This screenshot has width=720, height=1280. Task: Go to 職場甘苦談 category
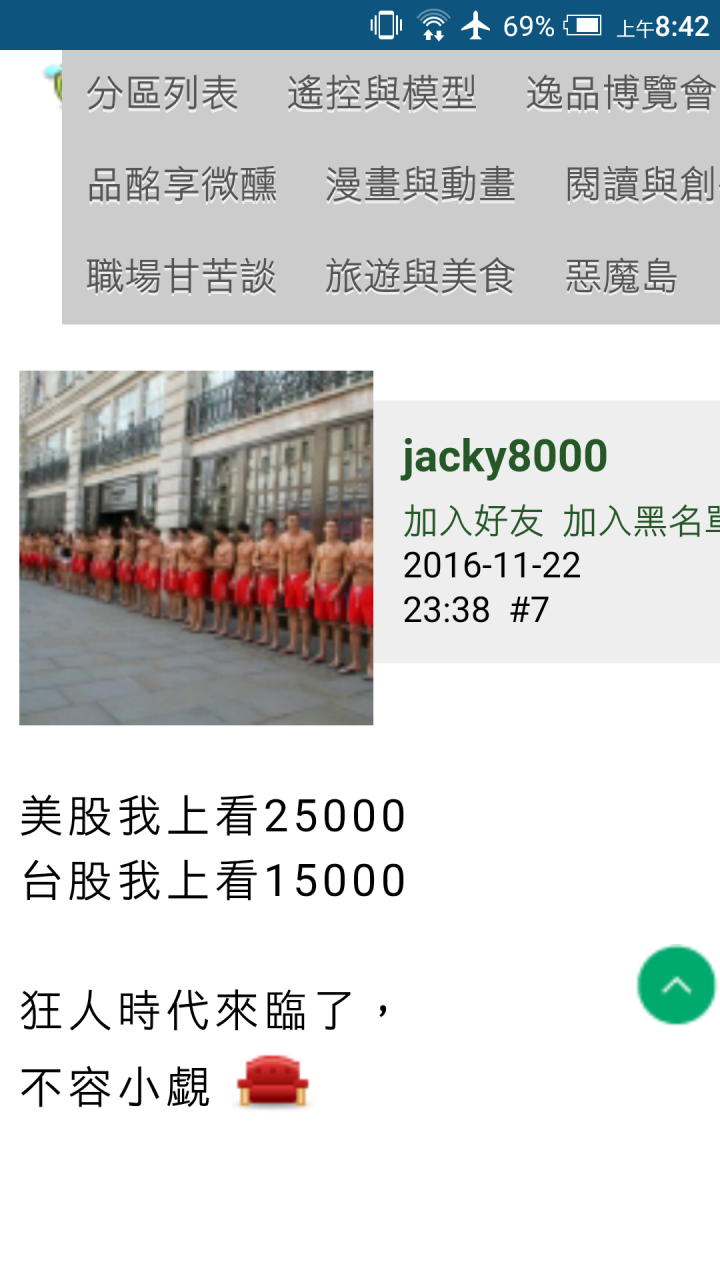pos(181,276)
